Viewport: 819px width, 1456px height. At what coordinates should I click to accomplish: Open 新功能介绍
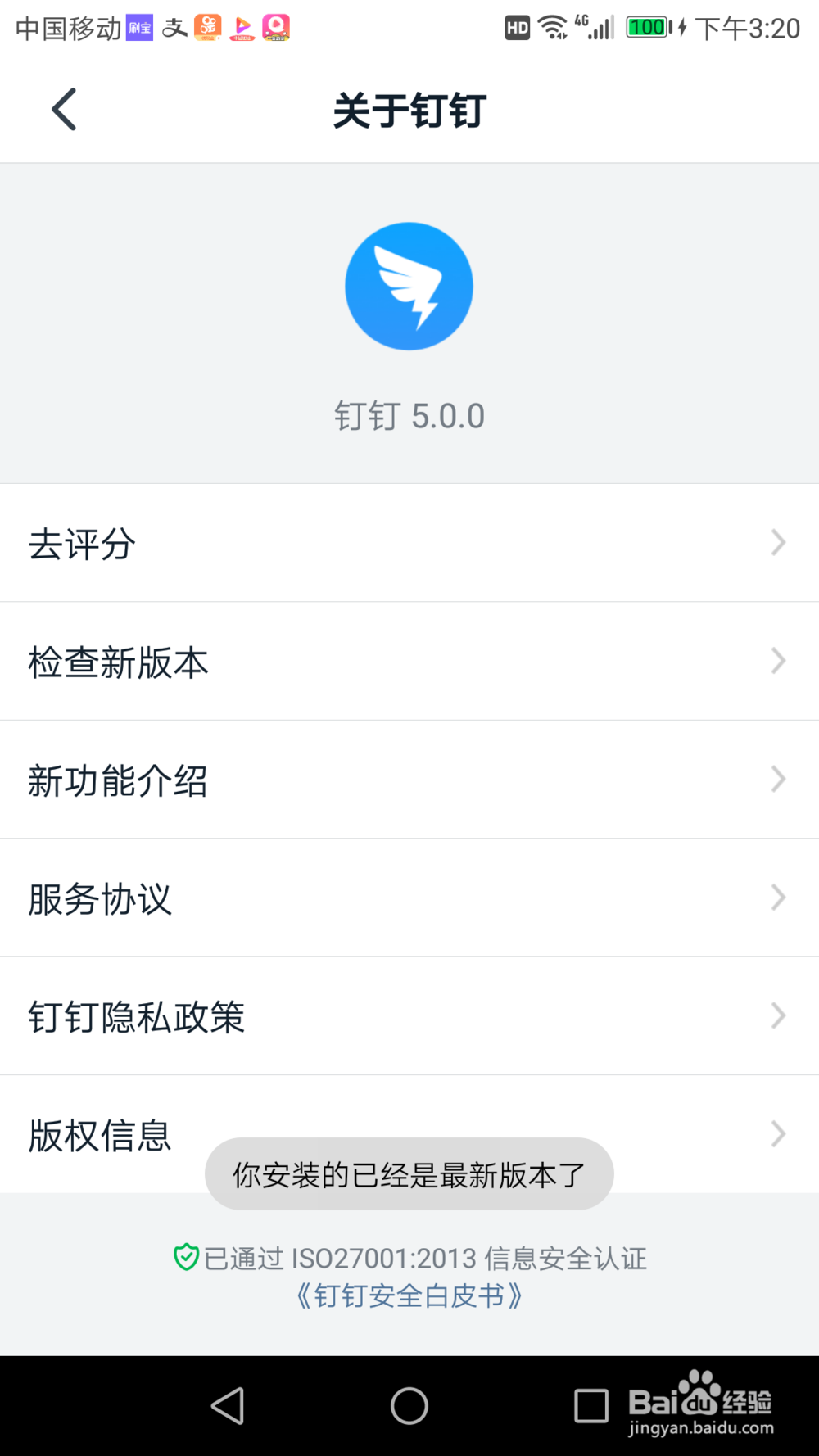[x=409, y=780]
